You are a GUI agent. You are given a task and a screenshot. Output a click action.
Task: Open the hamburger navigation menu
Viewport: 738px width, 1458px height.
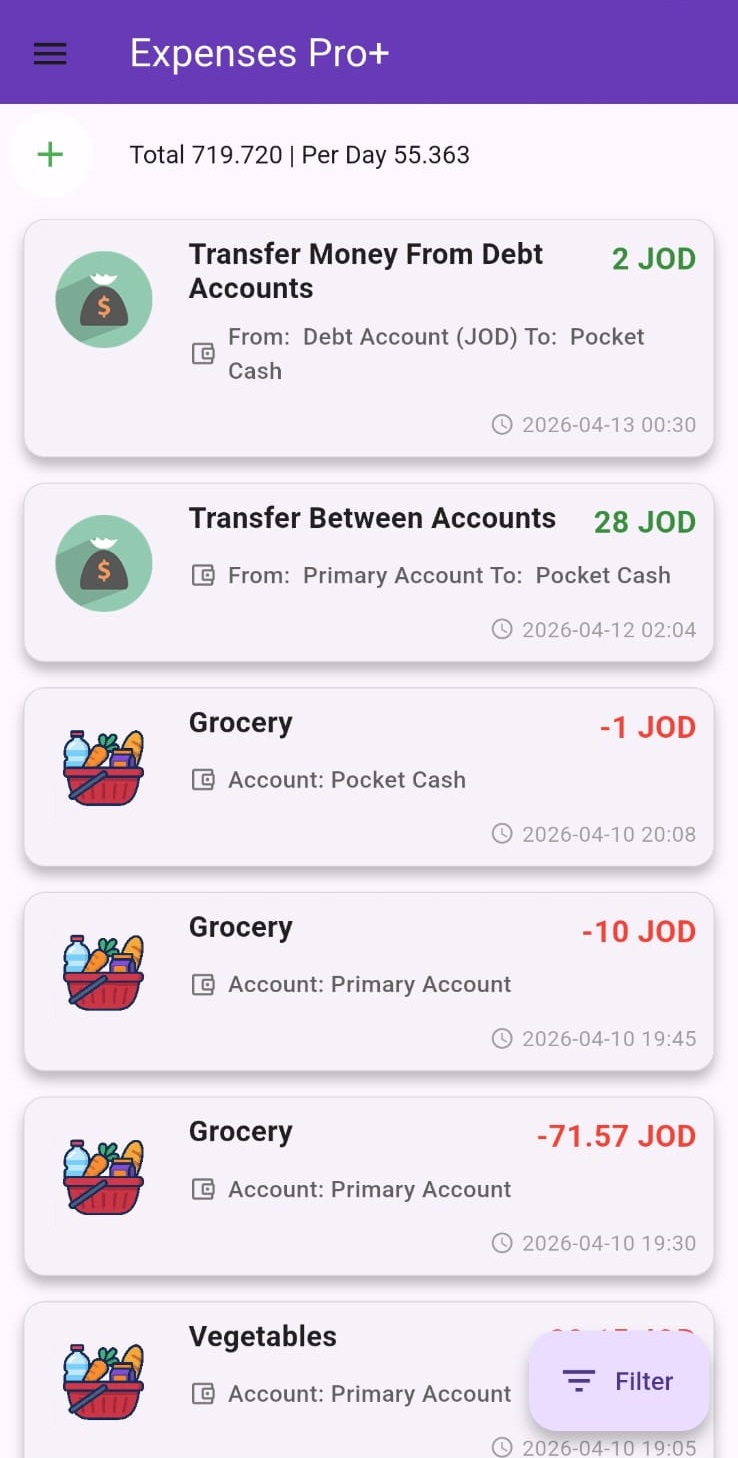click(x=49, y=54)
